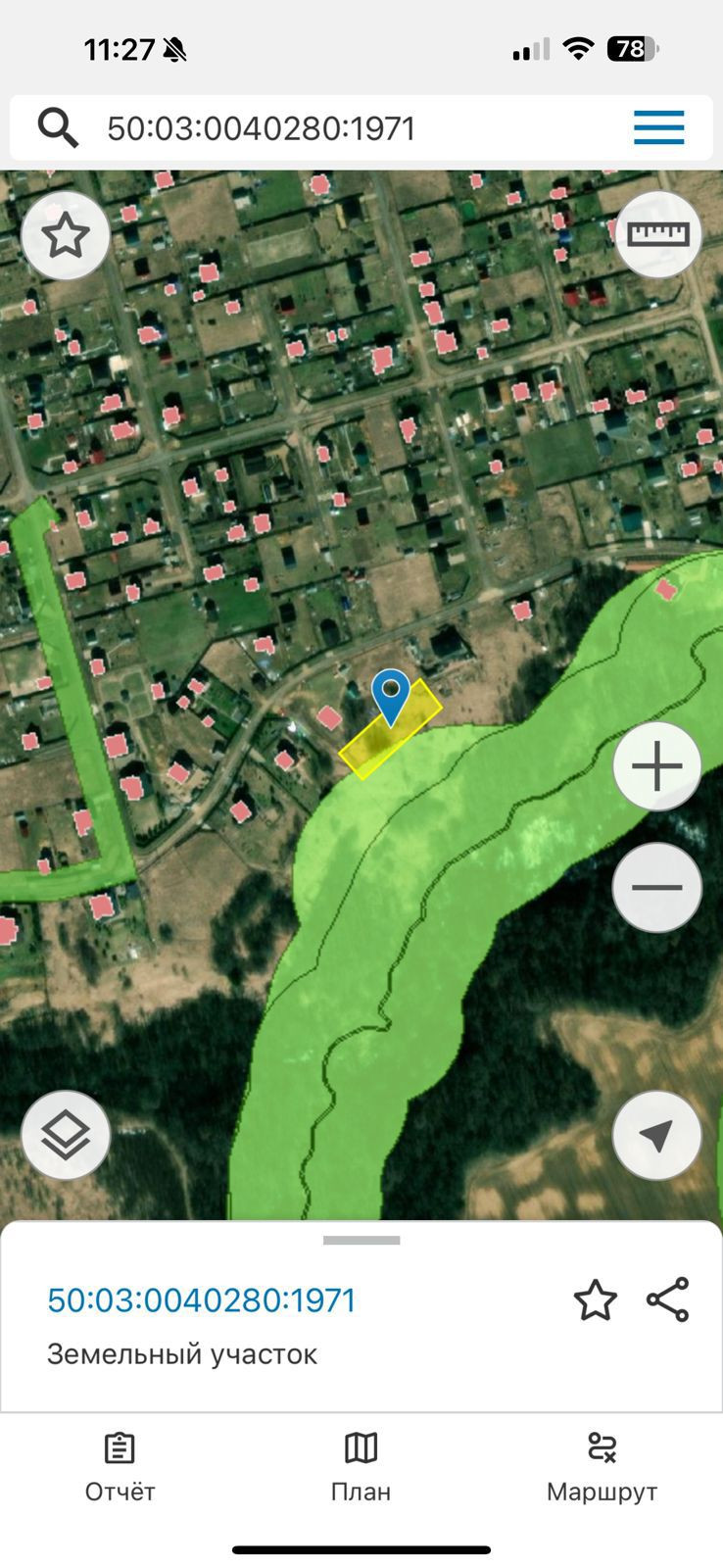Add parcel to favorites in info panel
The image size is (723, 1568).
click(x=595, y=1300)
